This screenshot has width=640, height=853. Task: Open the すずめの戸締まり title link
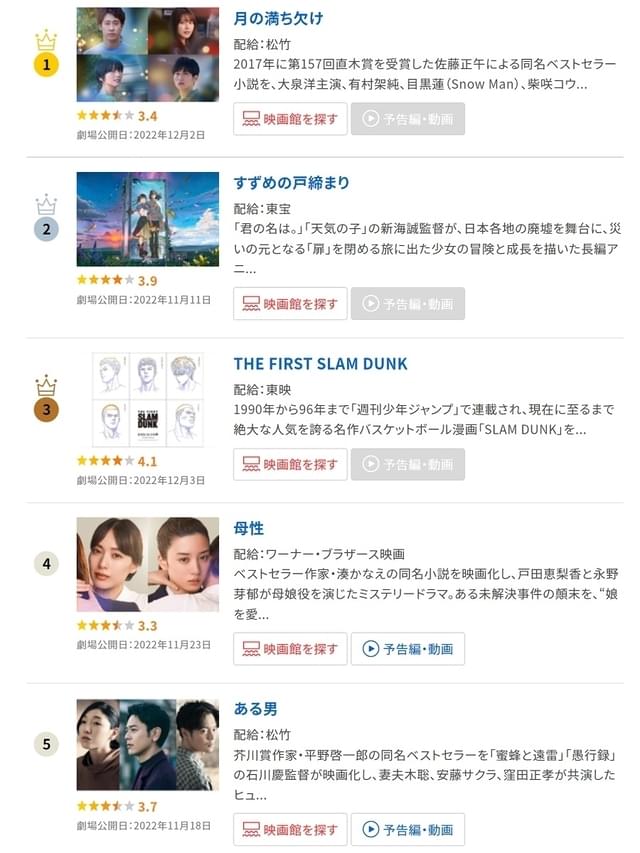(291, 183)
